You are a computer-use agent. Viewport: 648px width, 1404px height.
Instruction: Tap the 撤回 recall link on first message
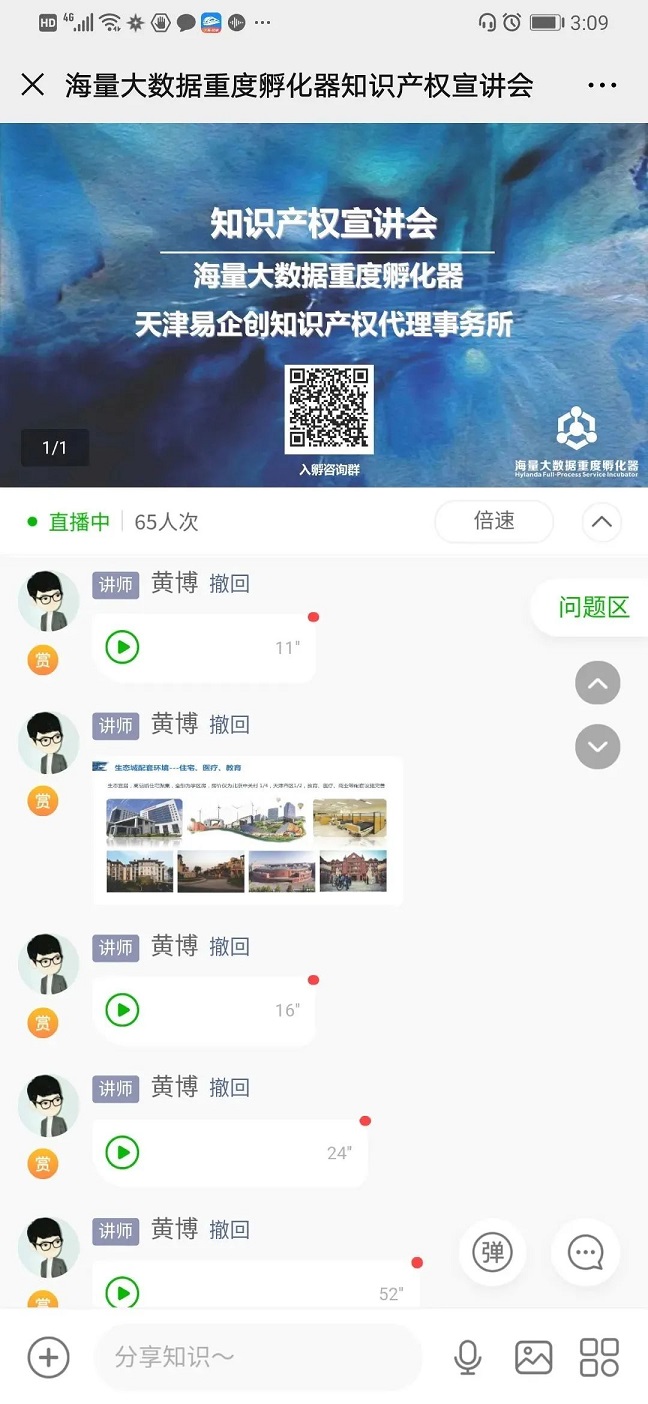(229, 583)
